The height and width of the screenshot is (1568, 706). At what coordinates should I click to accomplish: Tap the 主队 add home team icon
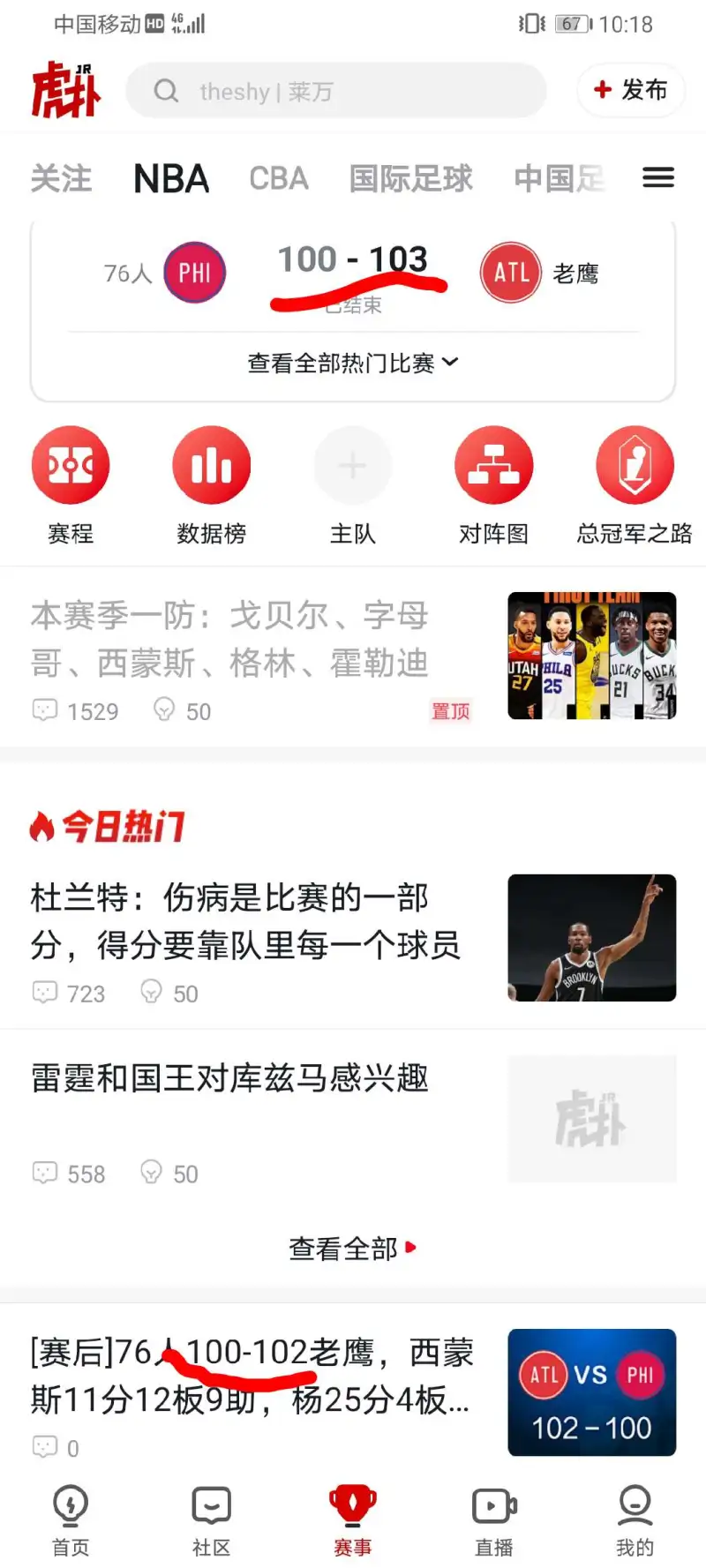(353, 465)
